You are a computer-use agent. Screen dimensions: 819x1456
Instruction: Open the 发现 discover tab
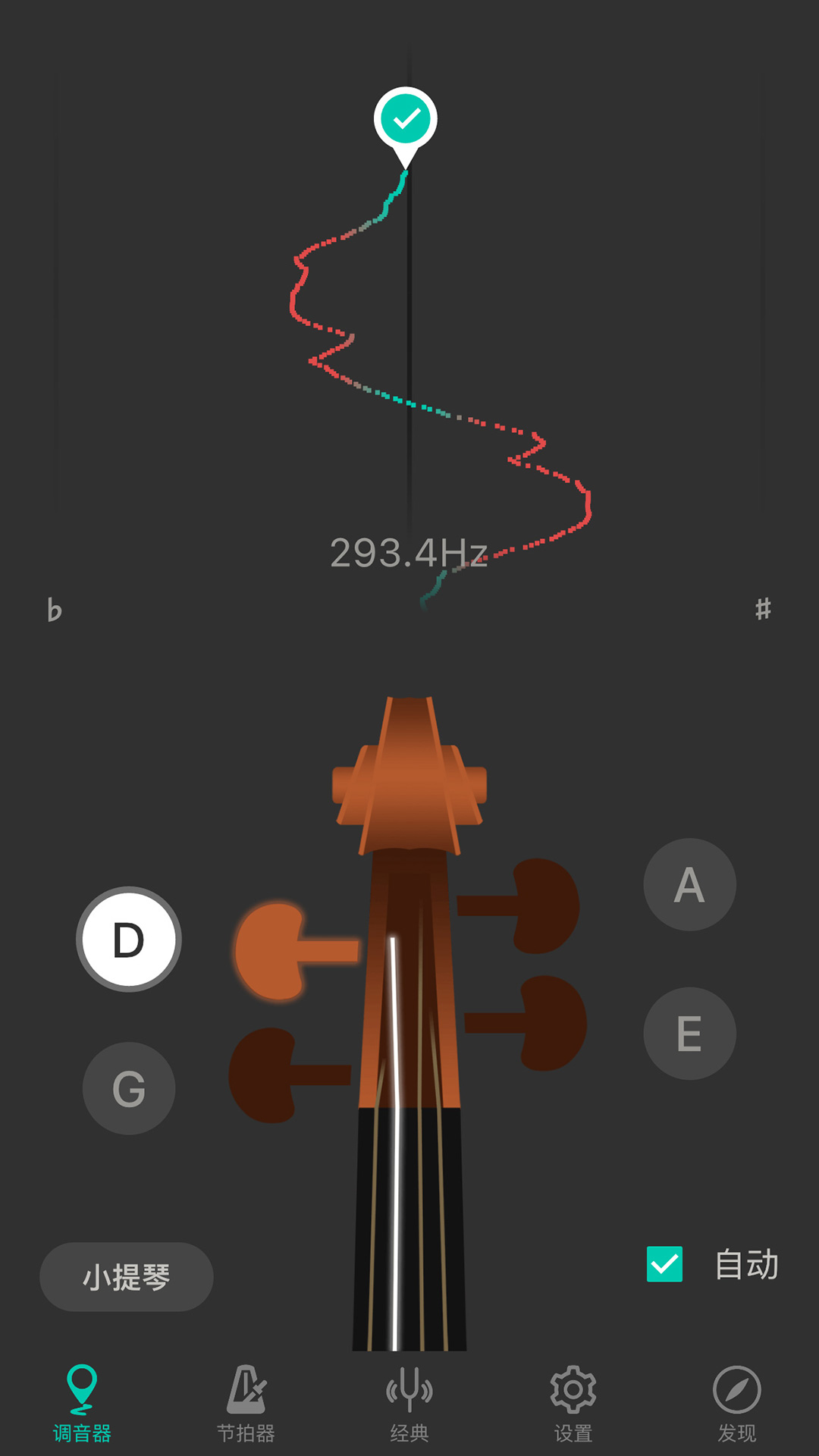pos(737,1401)
